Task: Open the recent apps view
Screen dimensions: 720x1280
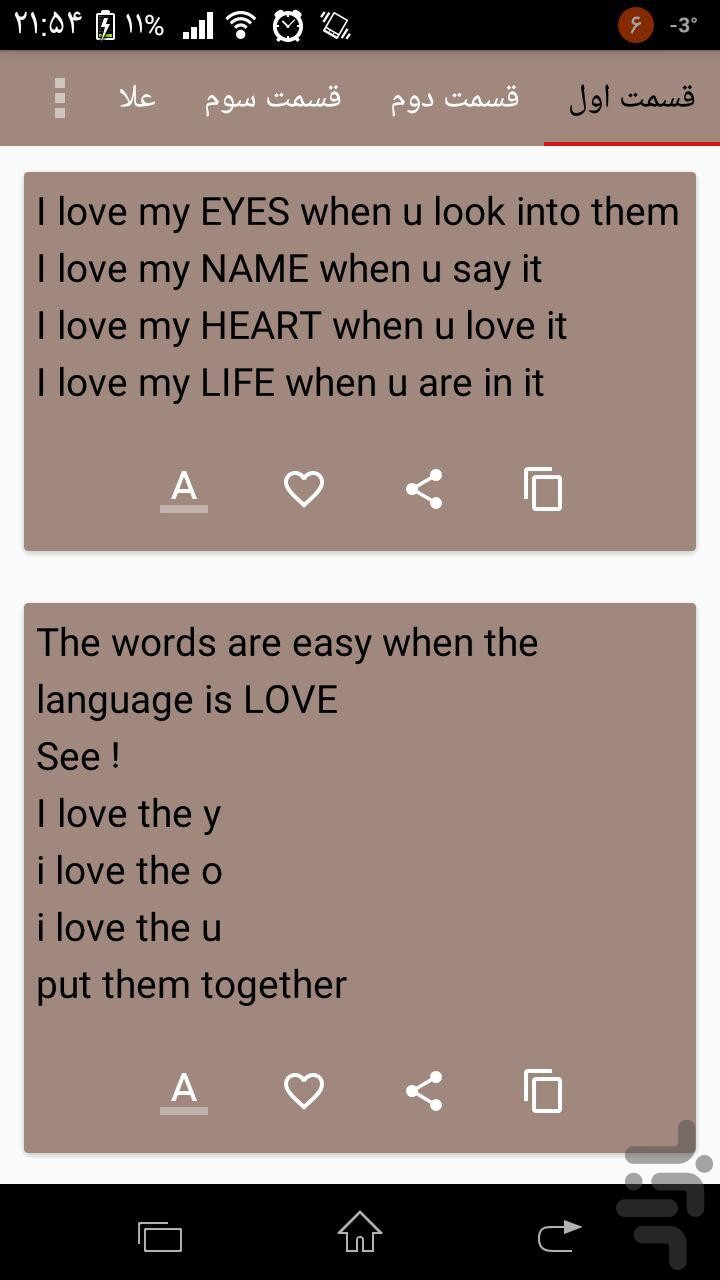Action: click(160, 1236)
